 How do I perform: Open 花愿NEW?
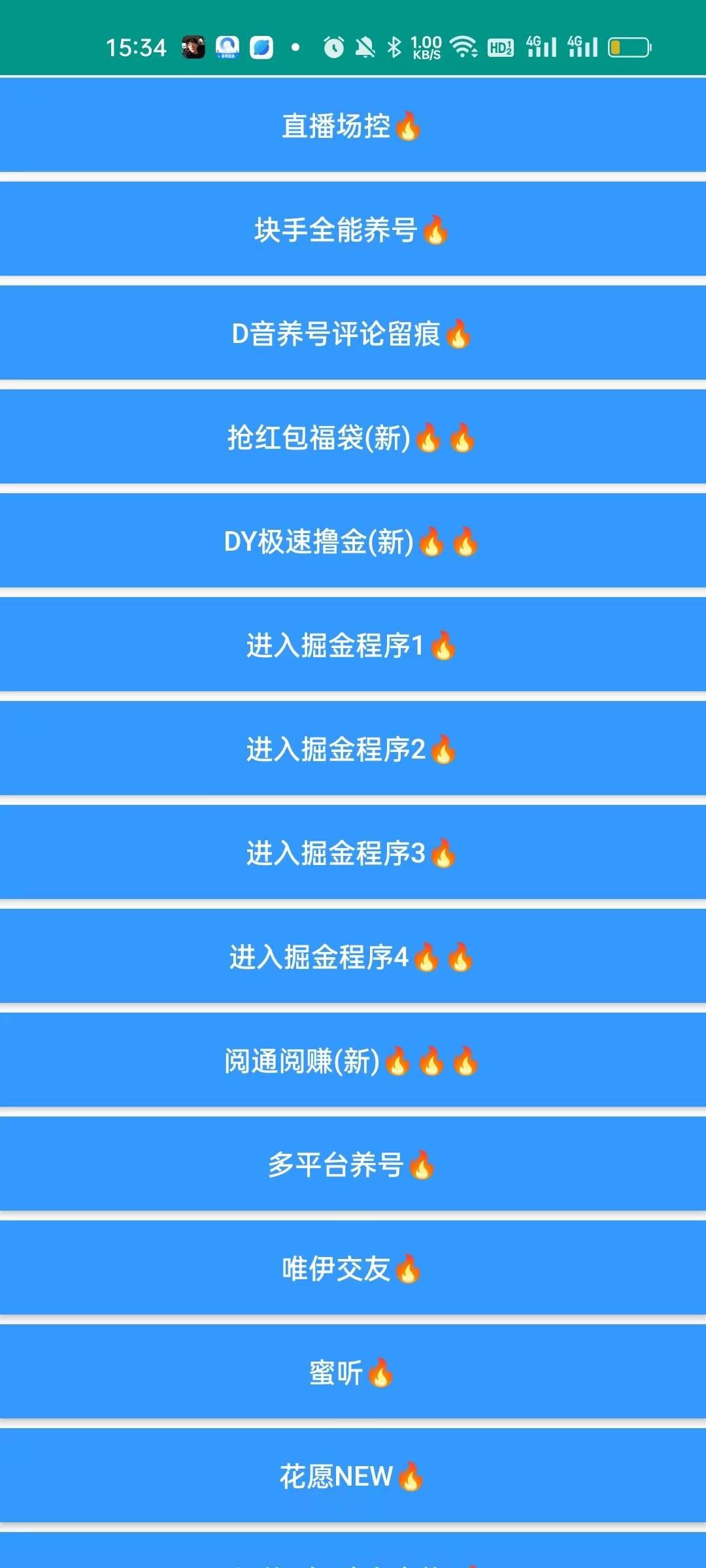(353, 1476)
